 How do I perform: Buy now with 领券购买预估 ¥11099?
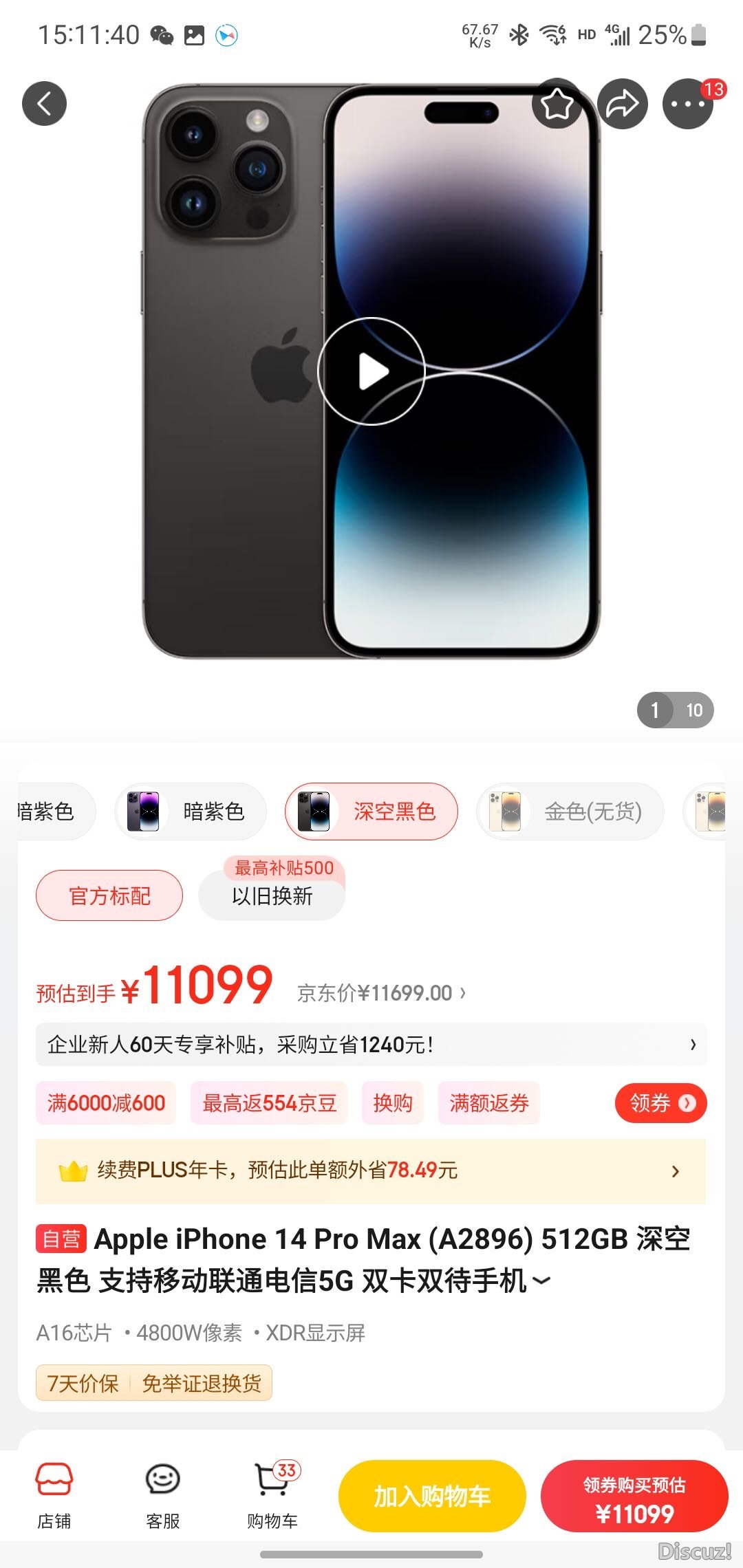click(x=634, y=1496)
